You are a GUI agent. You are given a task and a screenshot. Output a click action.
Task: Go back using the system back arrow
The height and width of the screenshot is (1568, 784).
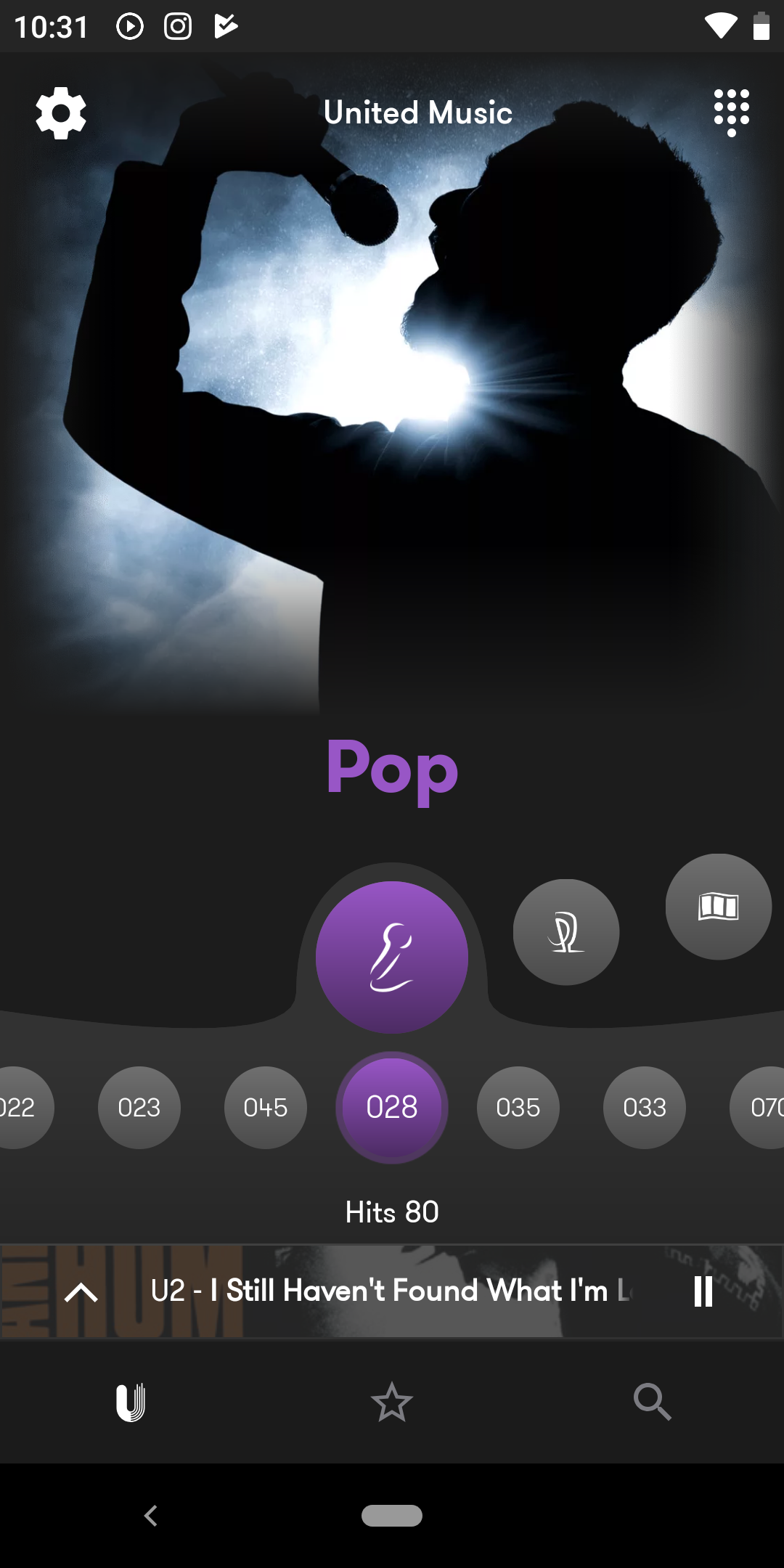(151, 1516)
